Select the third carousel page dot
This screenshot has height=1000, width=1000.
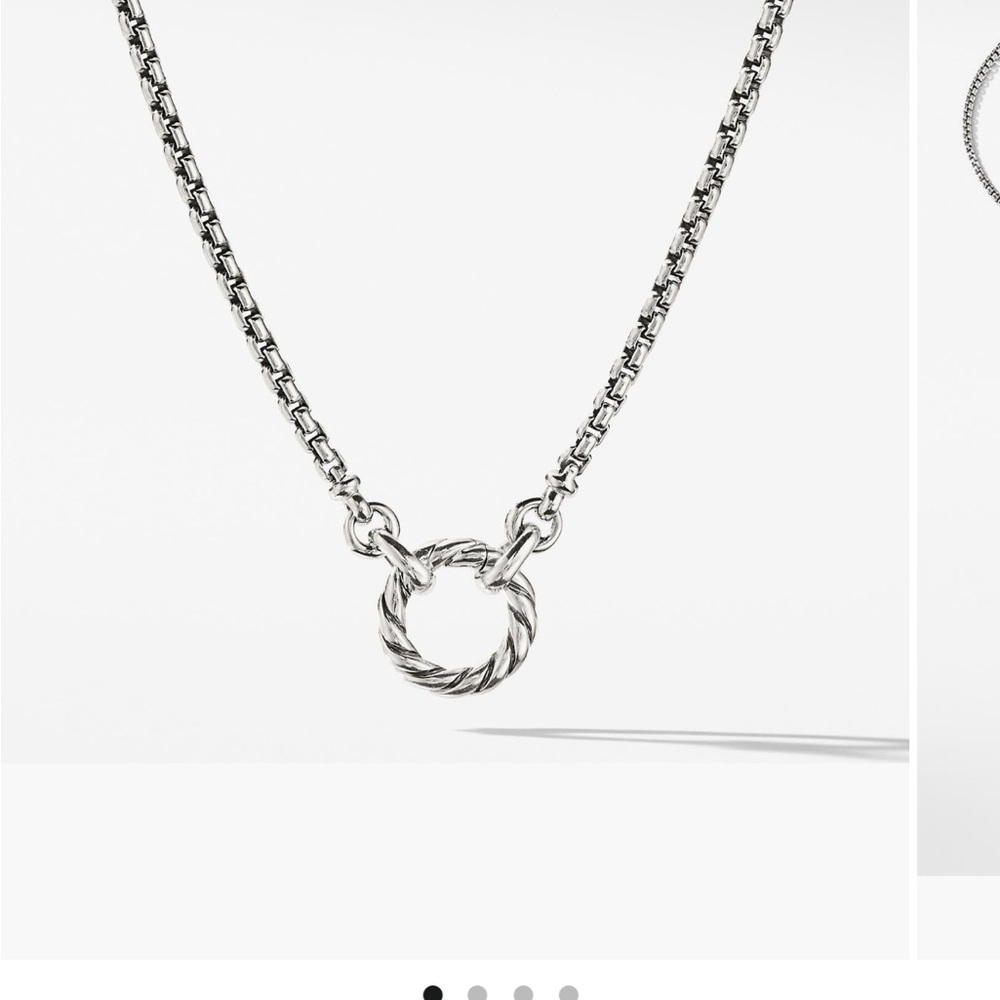click(523, 994)
